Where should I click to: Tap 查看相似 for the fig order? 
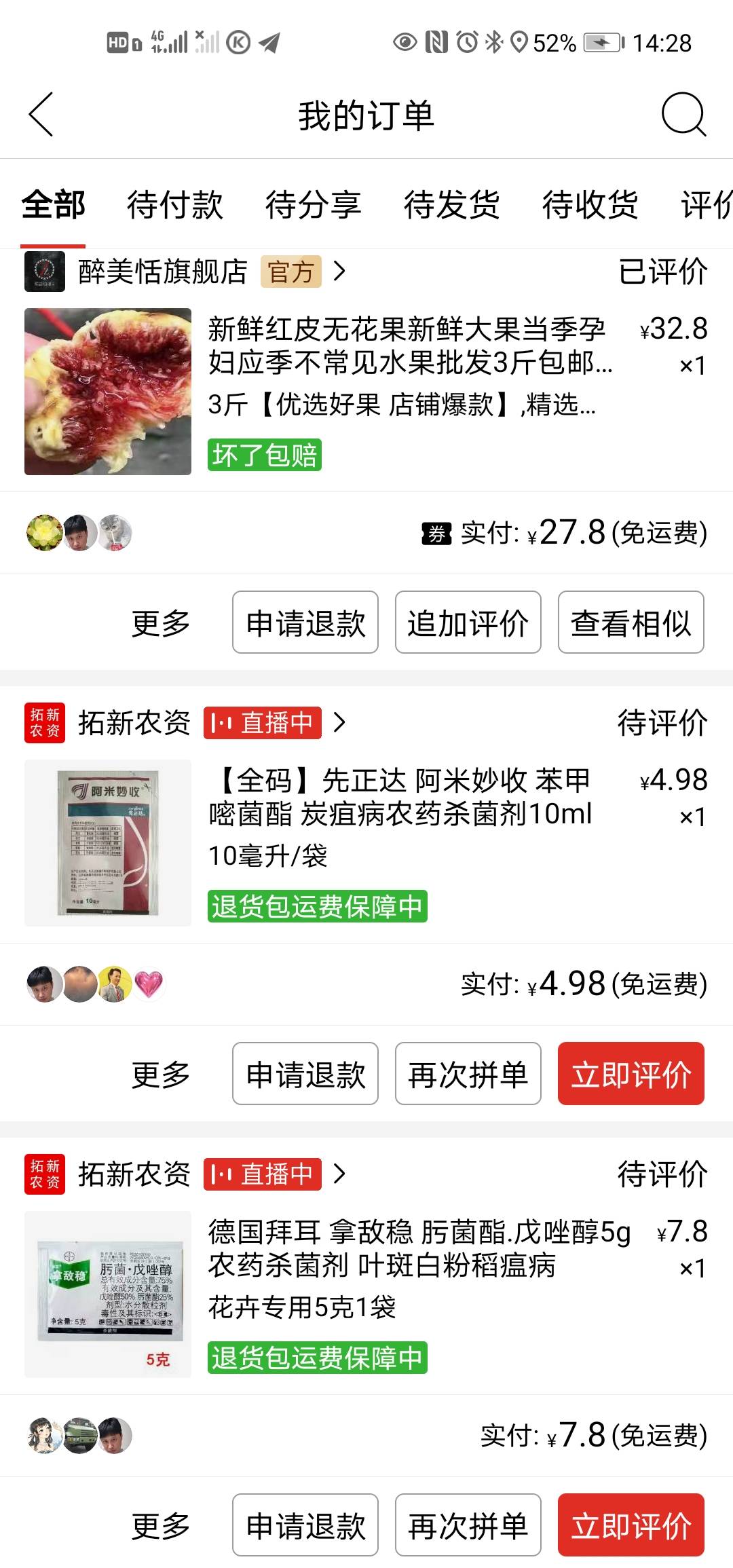631,622
